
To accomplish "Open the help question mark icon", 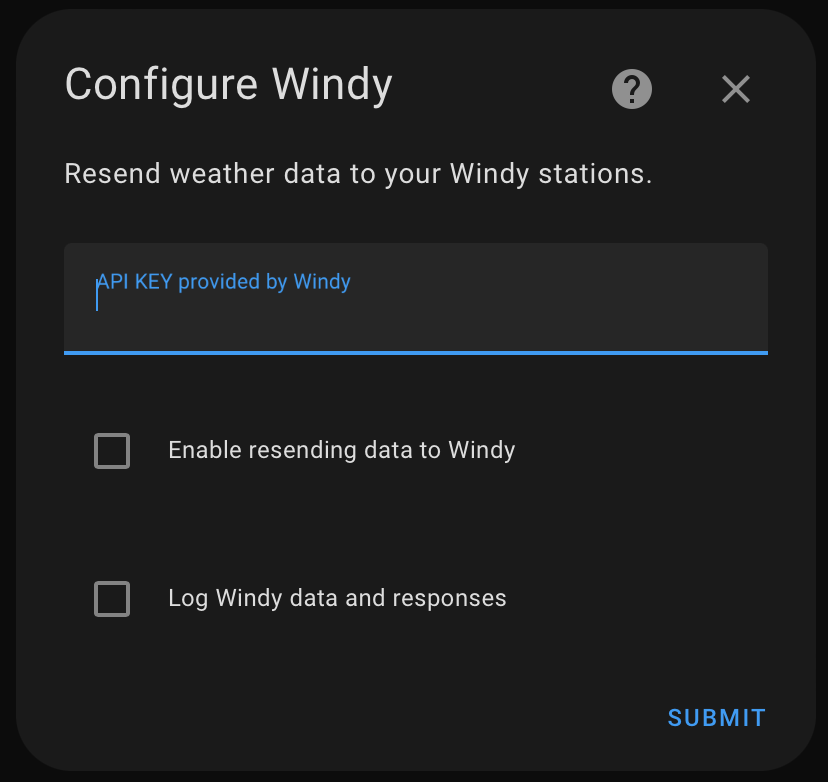I will tap(632, 90).
